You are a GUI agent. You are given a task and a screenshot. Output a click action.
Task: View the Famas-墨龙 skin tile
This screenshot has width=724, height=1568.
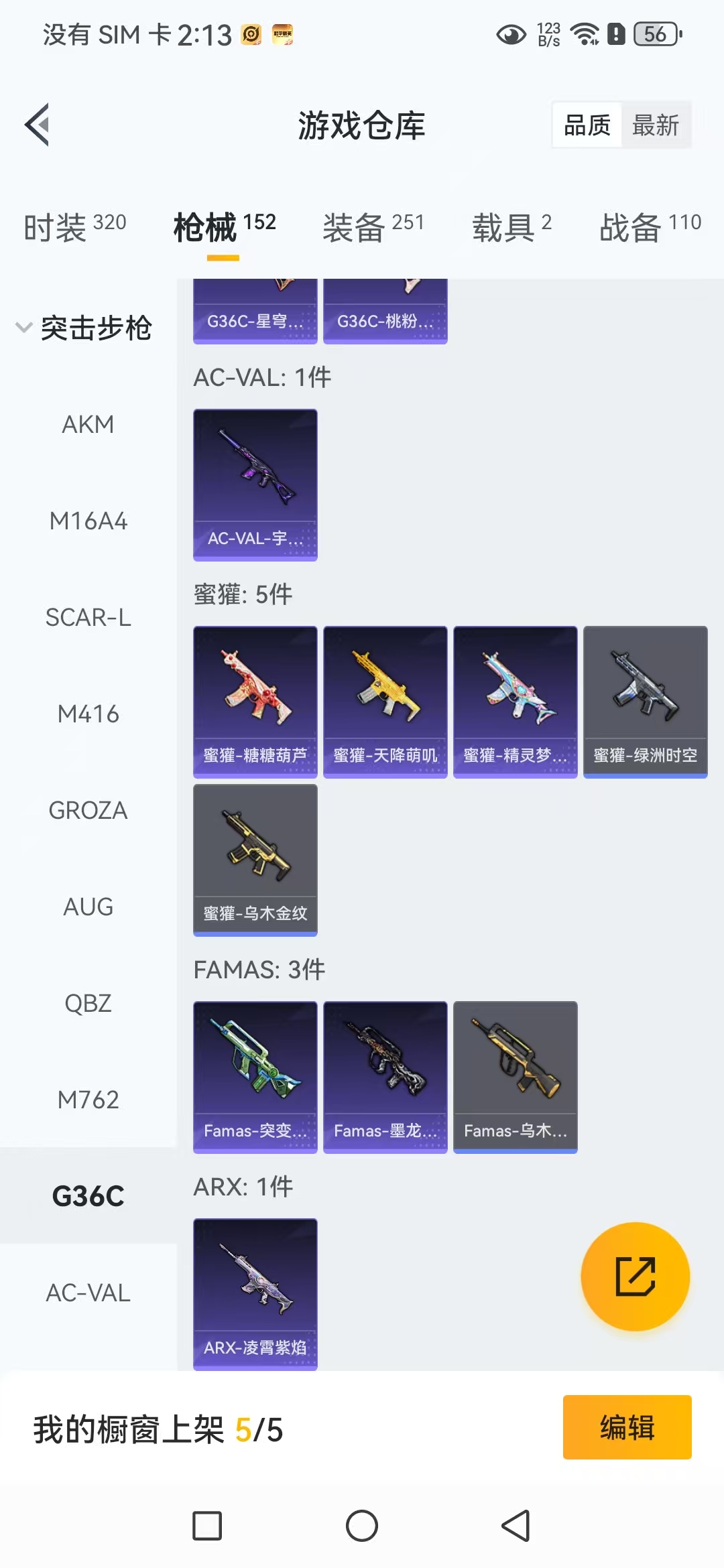point(385,1077)
